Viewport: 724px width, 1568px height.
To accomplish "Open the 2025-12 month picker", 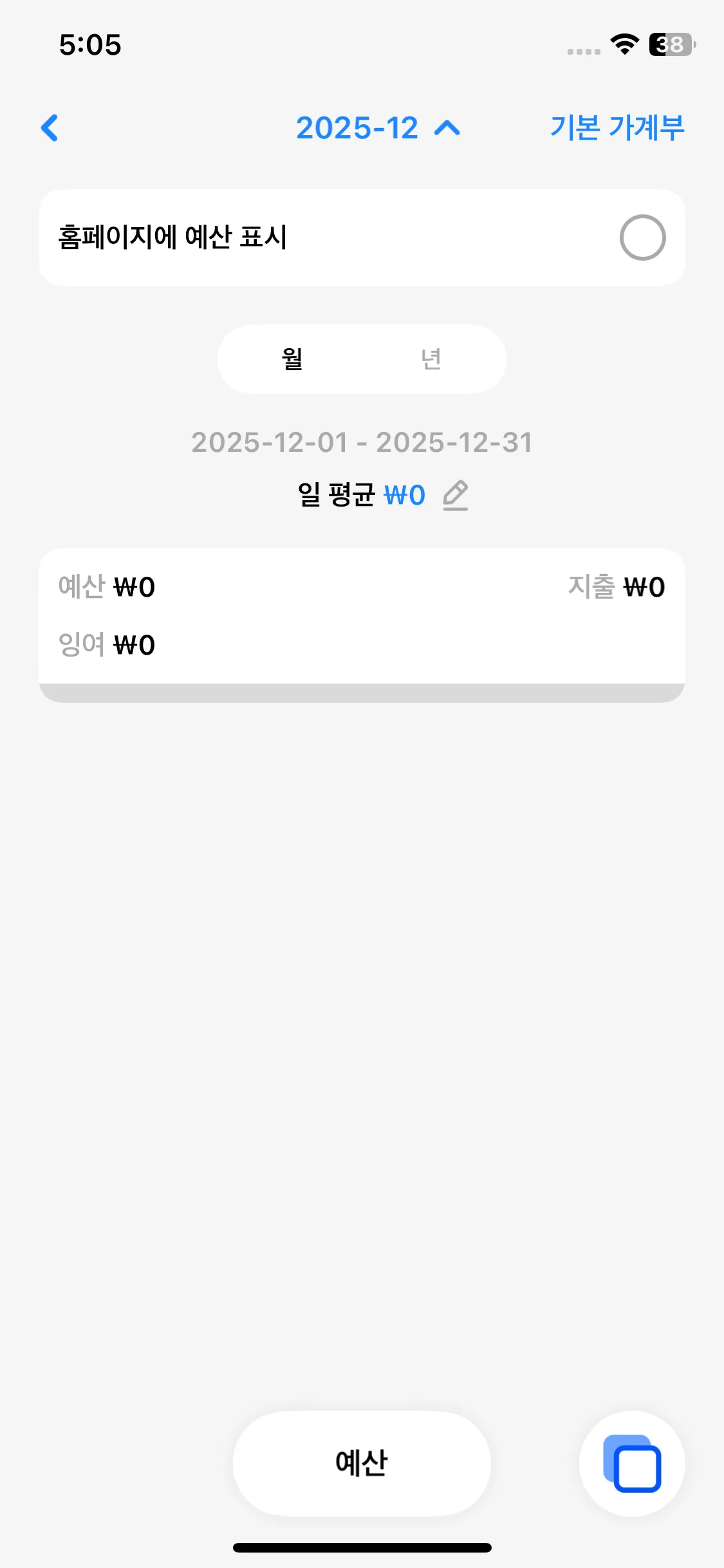I will point(378,127).
